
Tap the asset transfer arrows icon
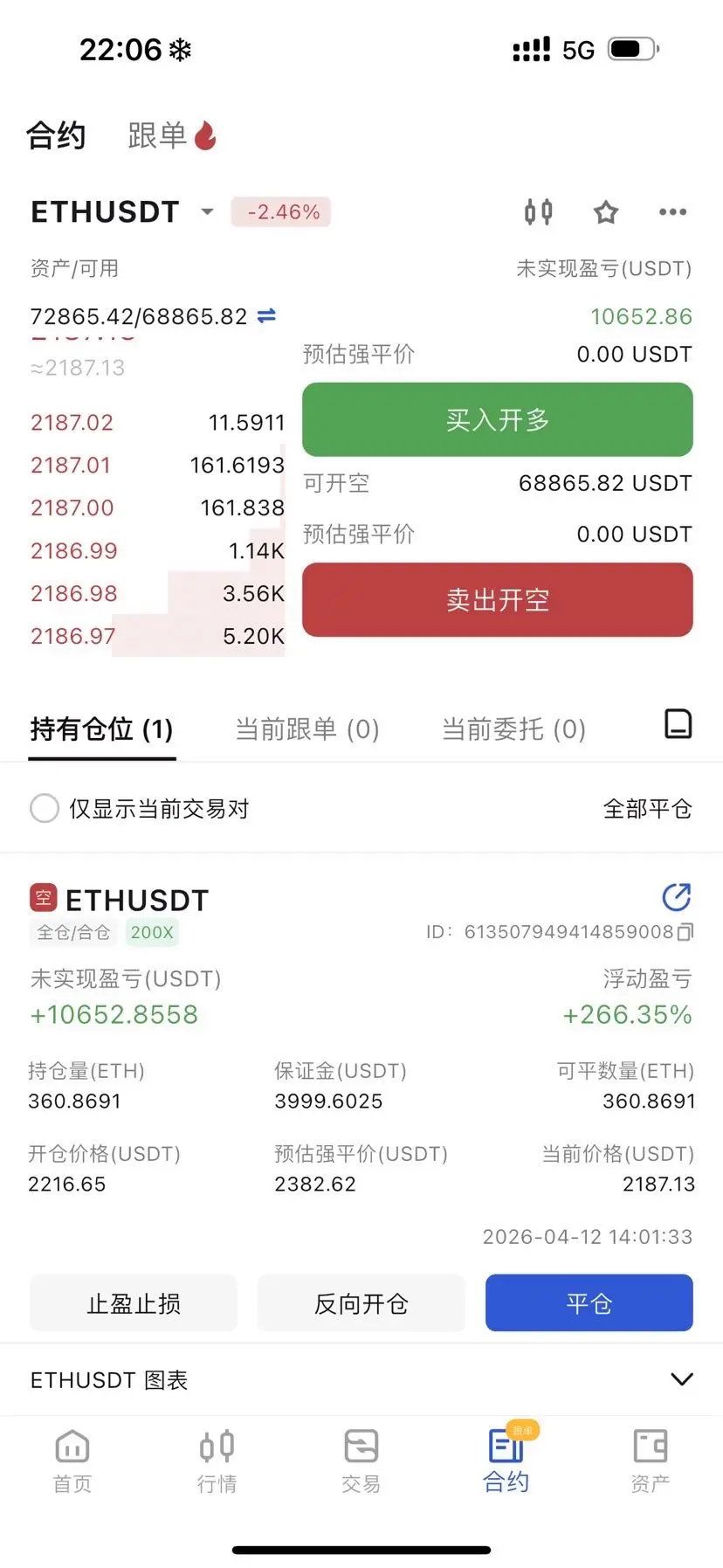click(267, 316)
